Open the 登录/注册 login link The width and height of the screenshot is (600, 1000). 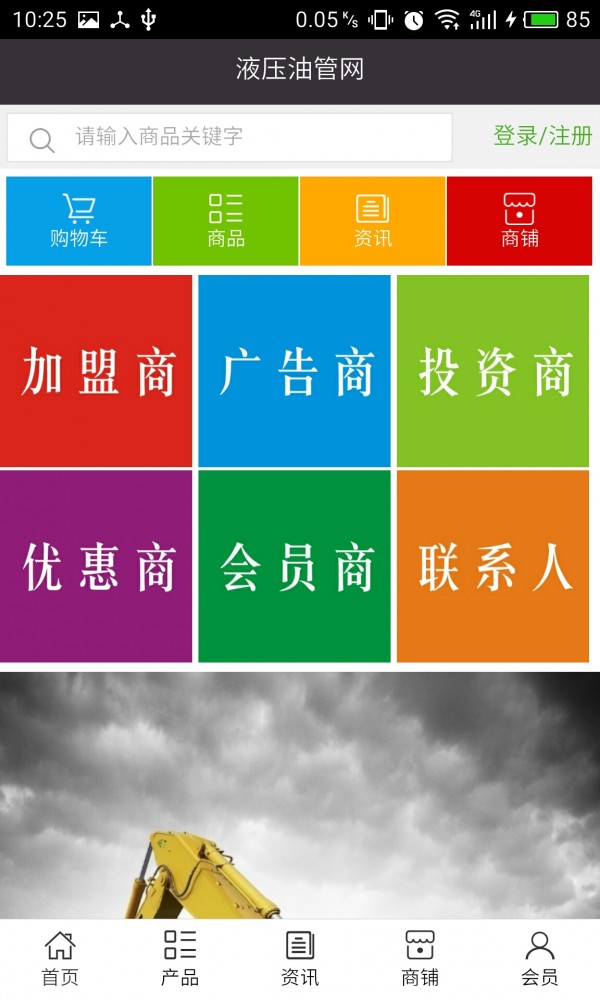coord(542,136)
